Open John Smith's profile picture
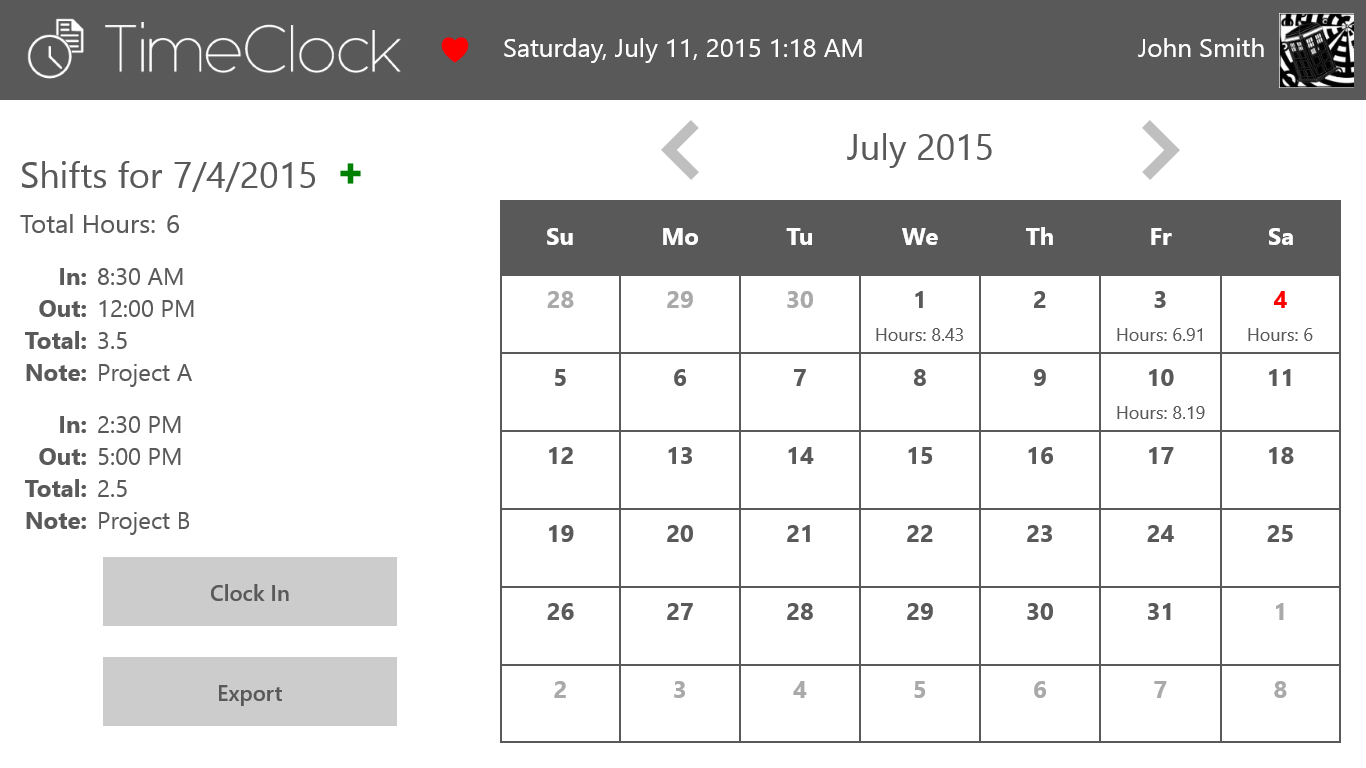The image size is (1366, 768). pos(1315,50)
